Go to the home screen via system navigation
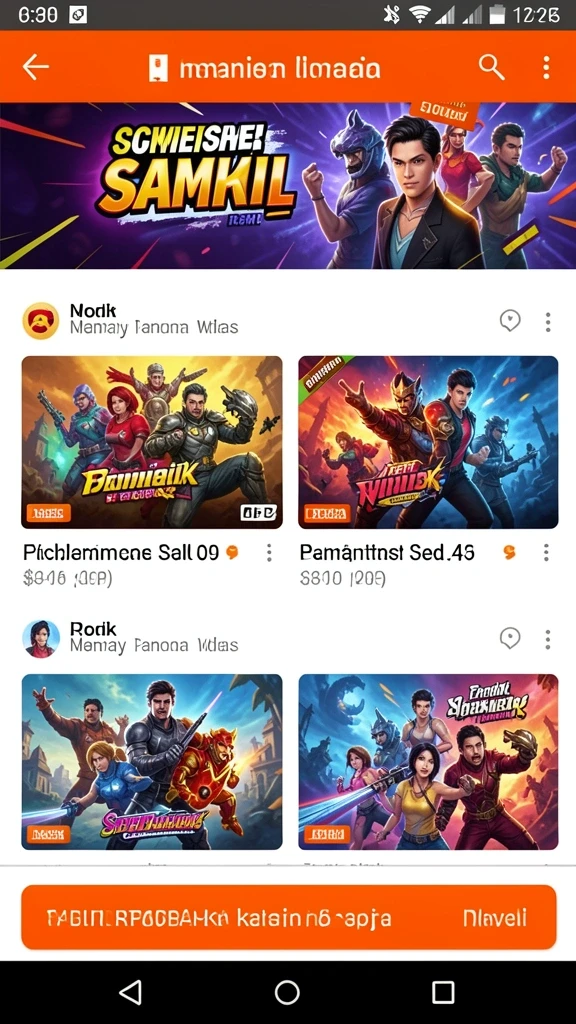576x1024 pixels. (287, 992)
